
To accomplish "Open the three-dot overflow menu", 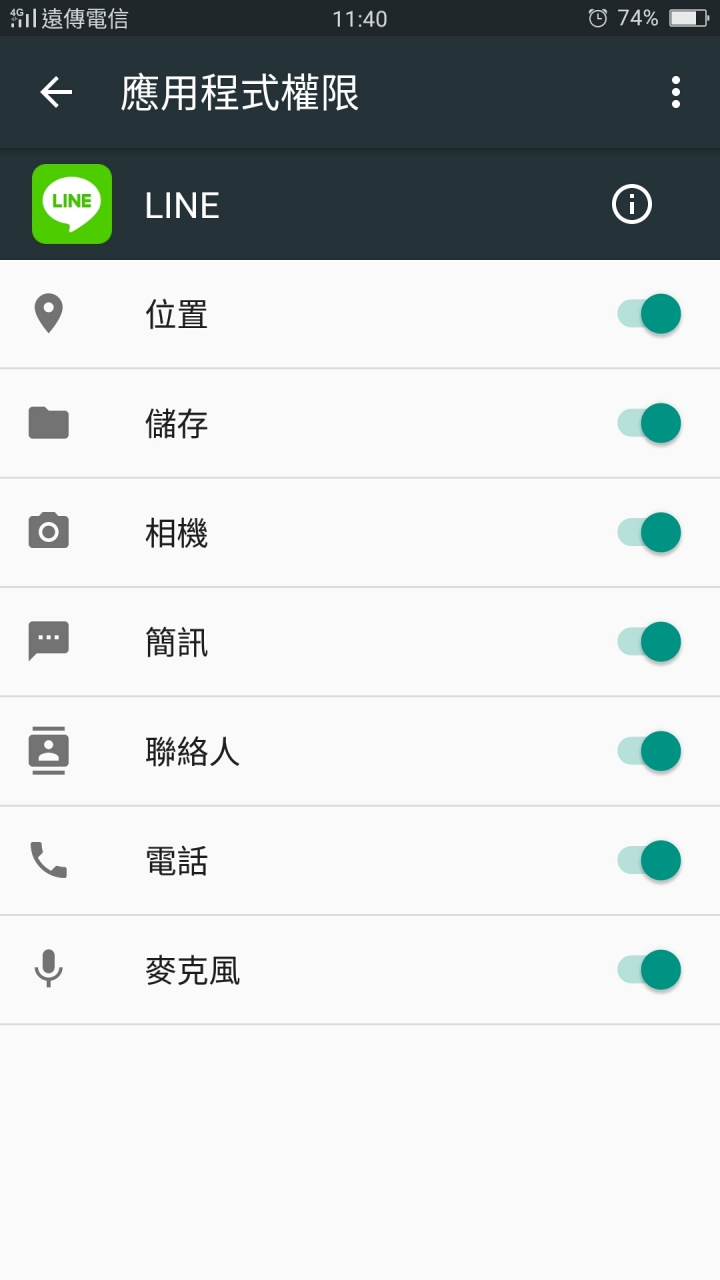I will [x=676, y=92].
